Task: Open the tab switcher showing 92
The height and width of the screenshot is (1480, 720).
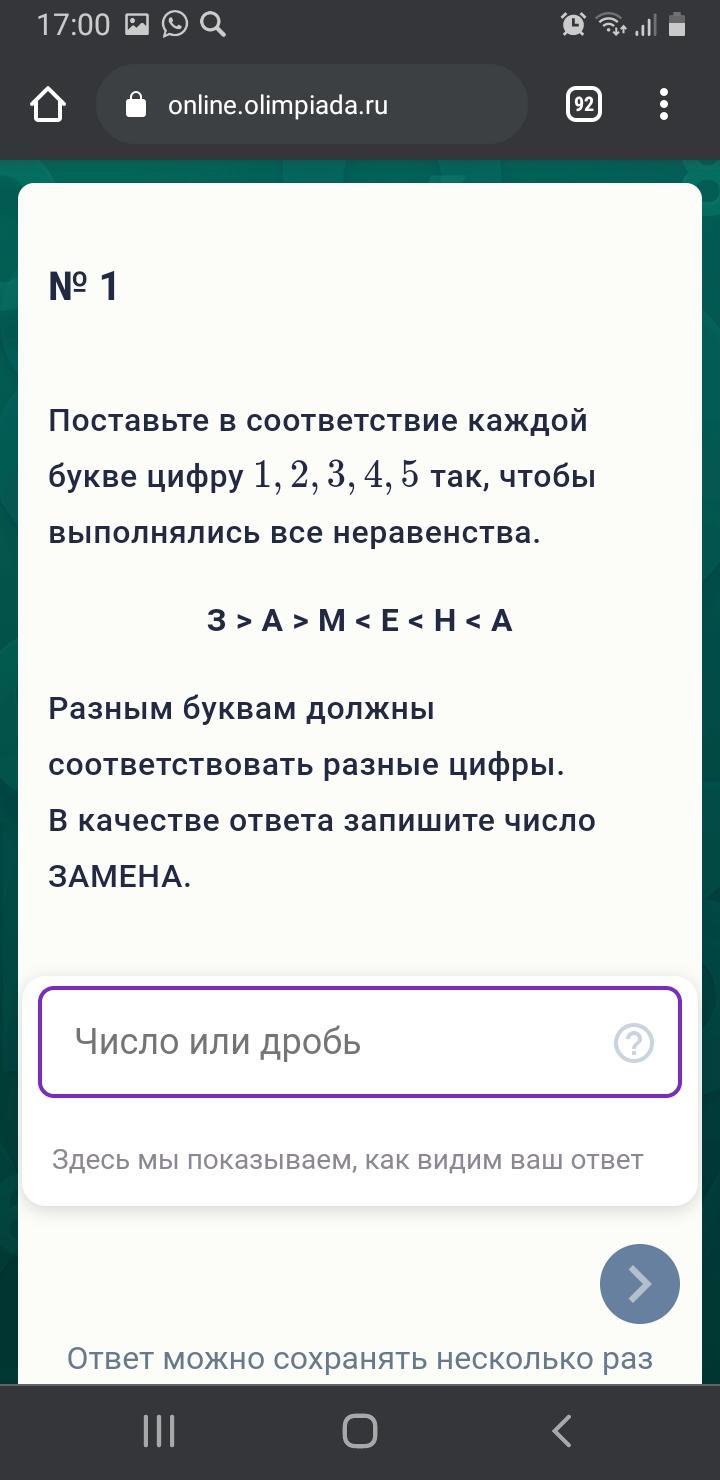Action: tap(584, 105)
